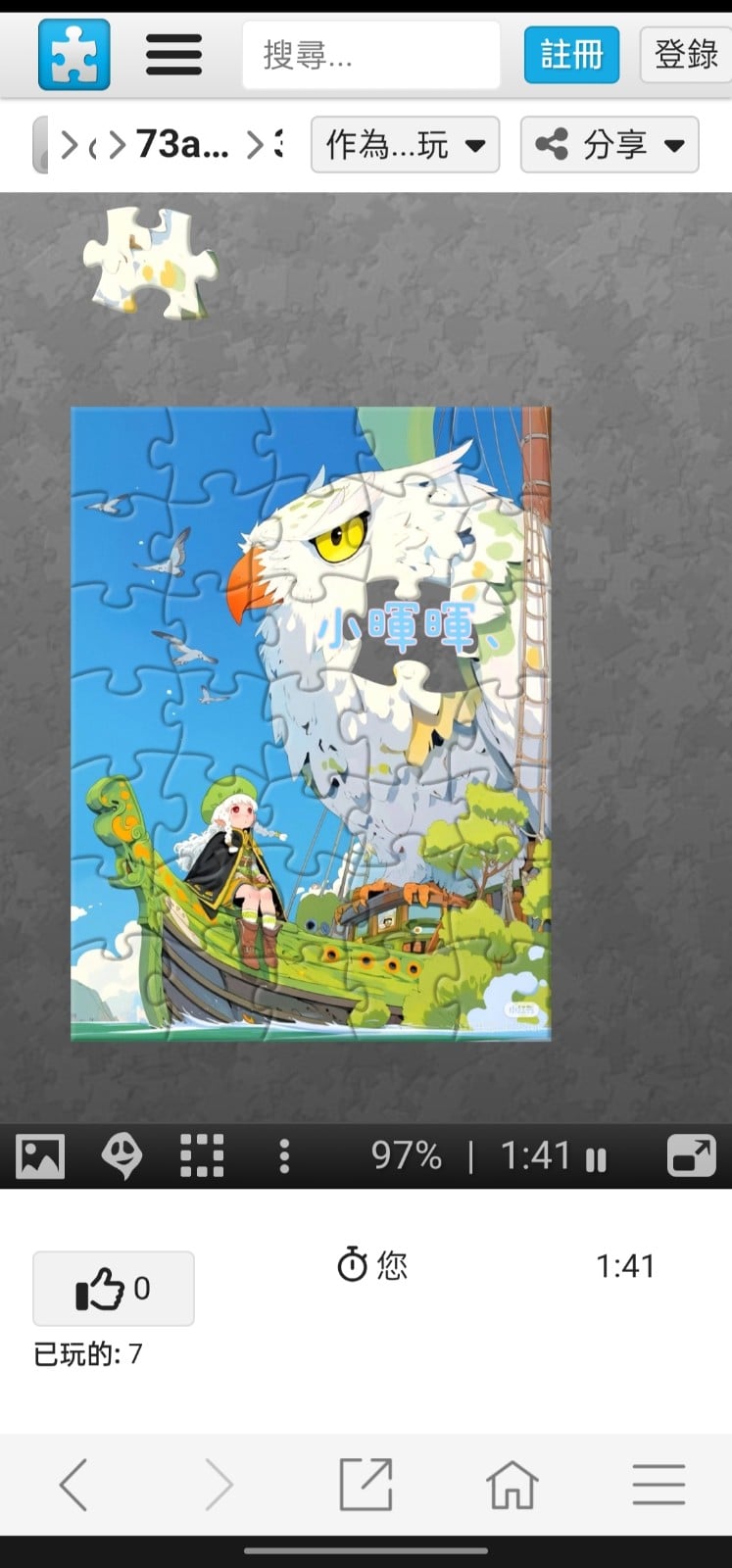Like this puzzle with thumbs up

(x=114, y=1289)
